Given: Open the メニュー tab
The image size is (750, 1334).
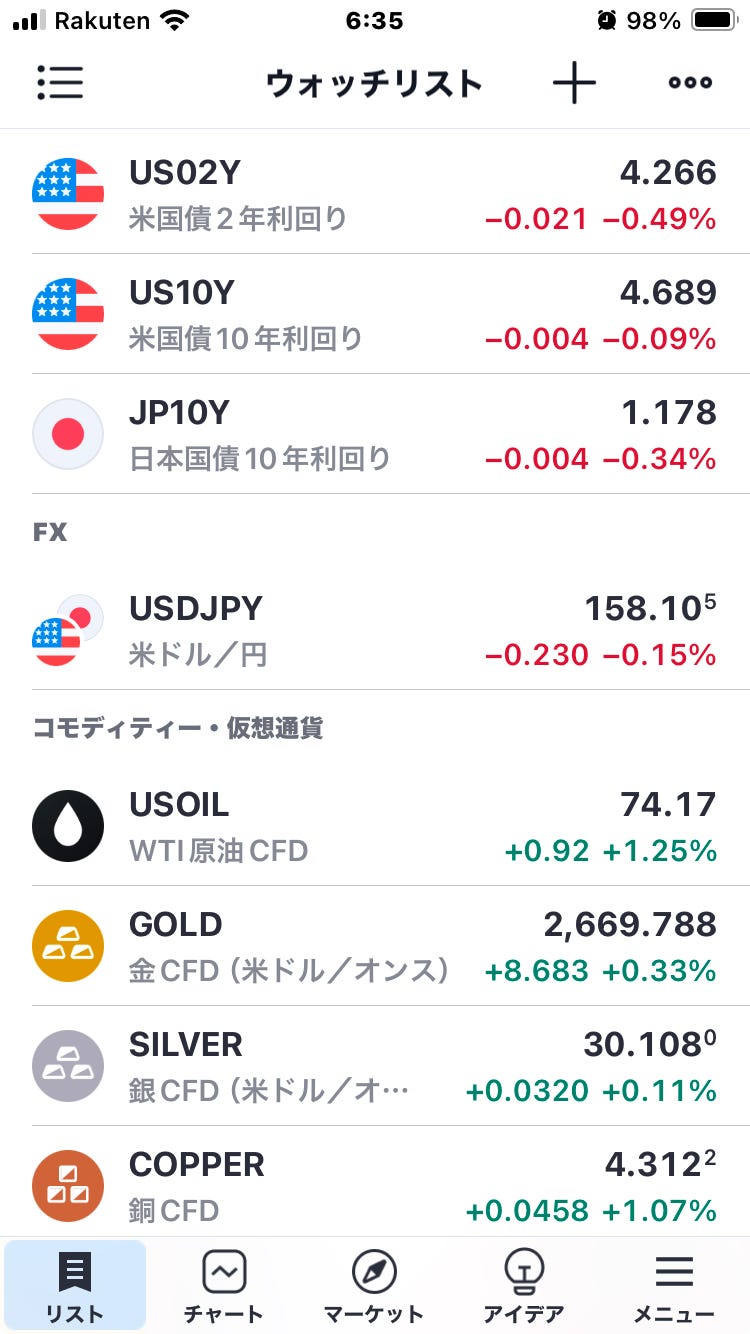Looking at the screenshot, I should pos(674,1287).
